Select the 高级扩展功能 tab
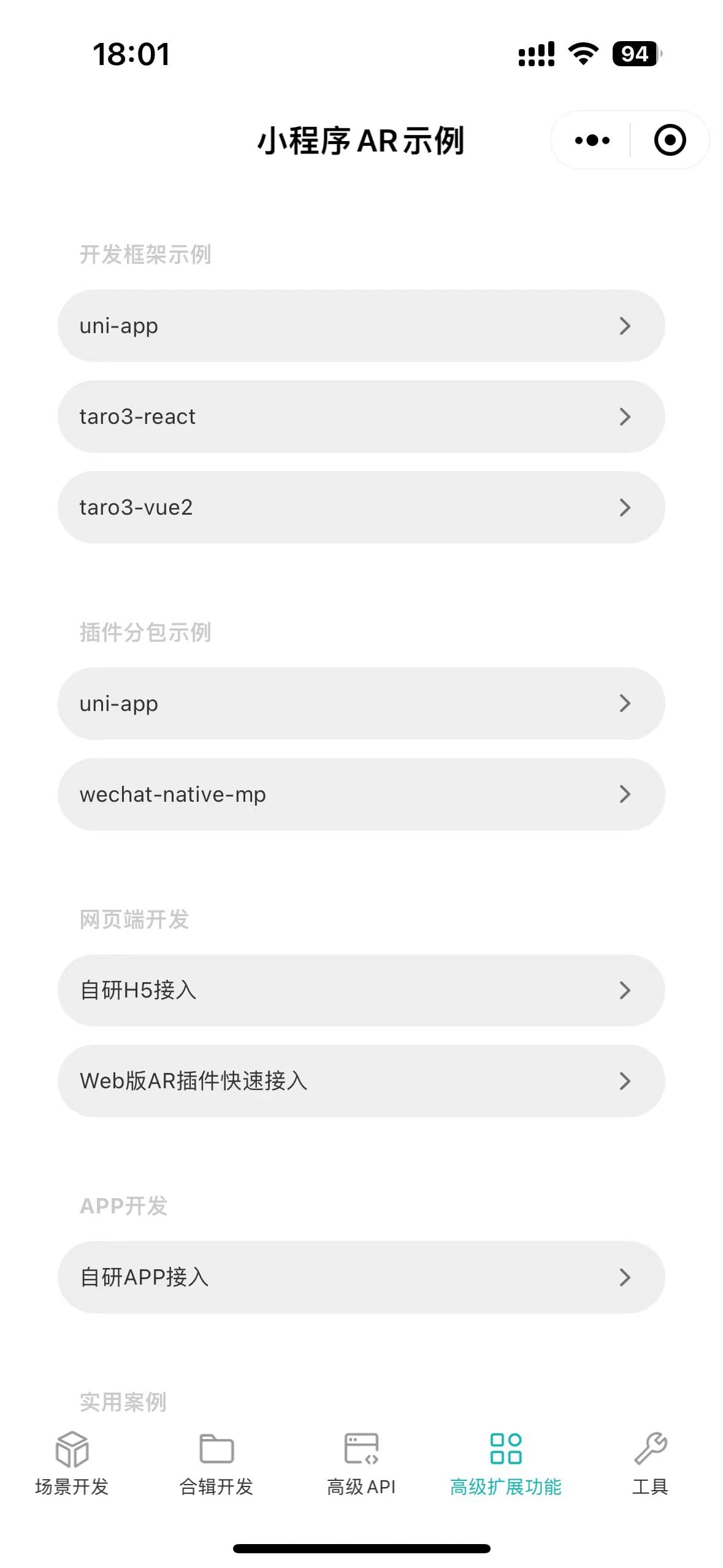 pyautogui.click(x=506, y=1464)
